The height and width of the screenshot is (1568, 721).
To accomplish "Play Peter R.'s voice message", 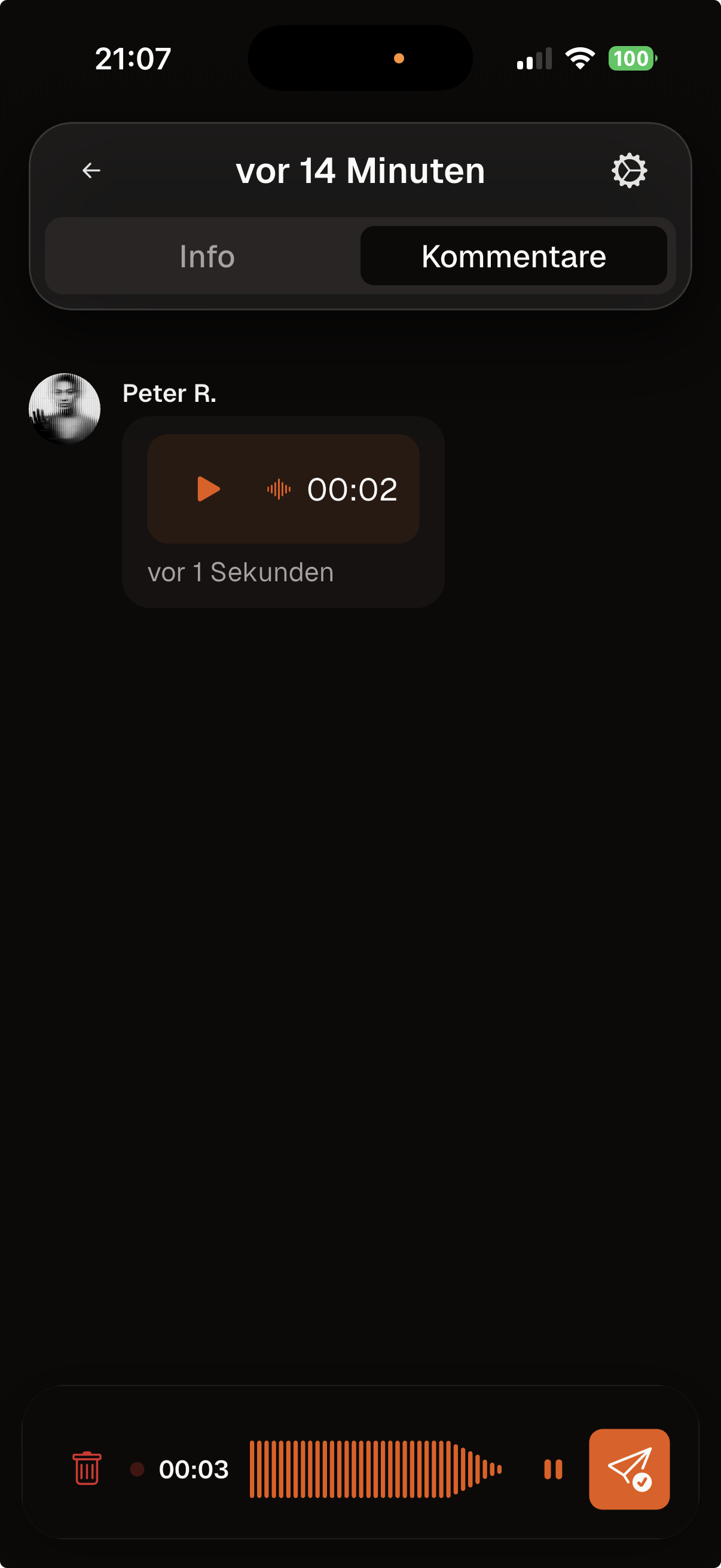I will point(207,489).
